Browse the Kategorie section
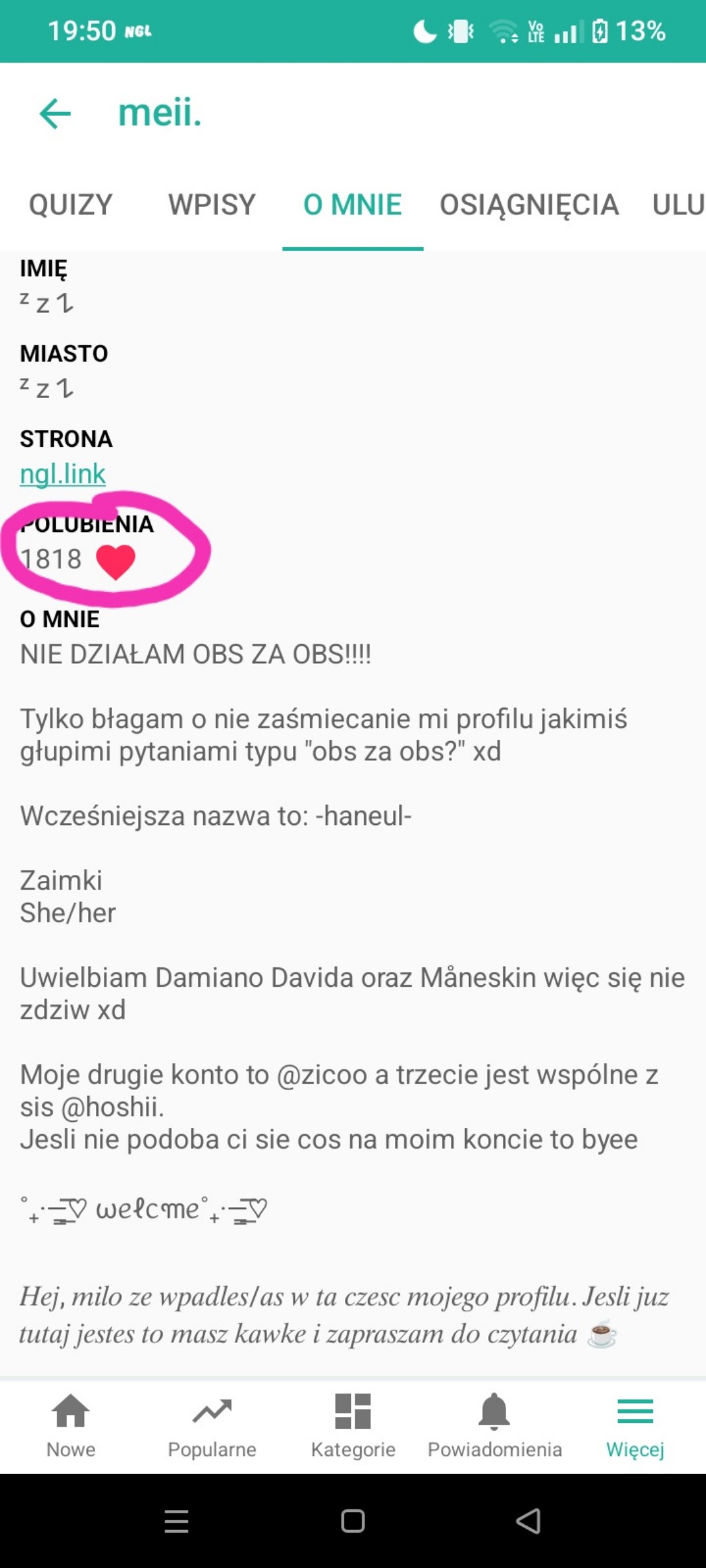706x1568 pixels. (353, 1426)
